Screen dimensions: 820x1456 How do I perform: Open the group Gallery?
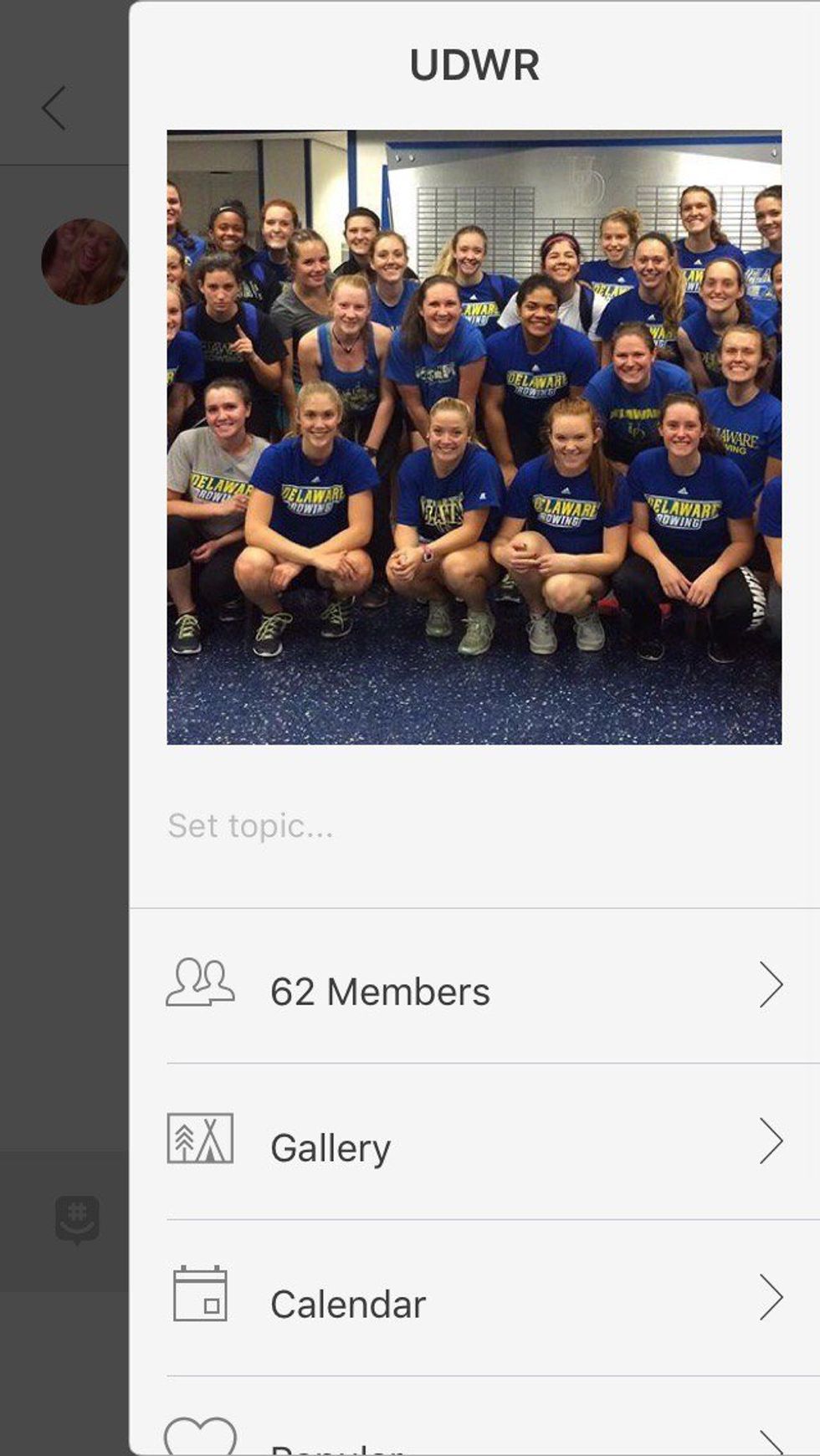pos(474,1146)
